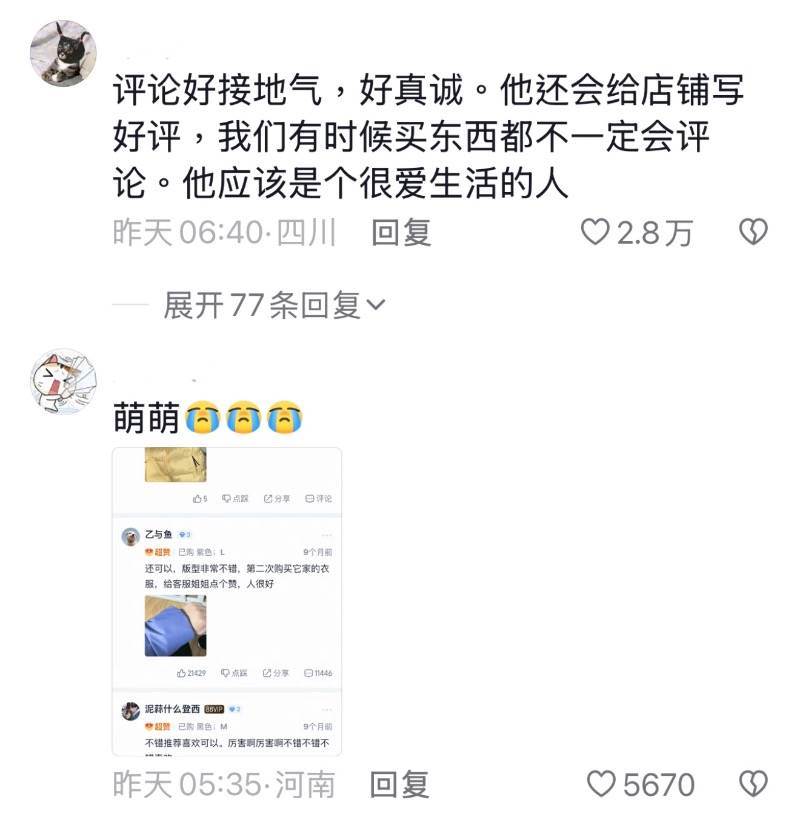Screen dimensions: 800x817
Task: Dislike the comment from 河南
Action: point(752,784)
